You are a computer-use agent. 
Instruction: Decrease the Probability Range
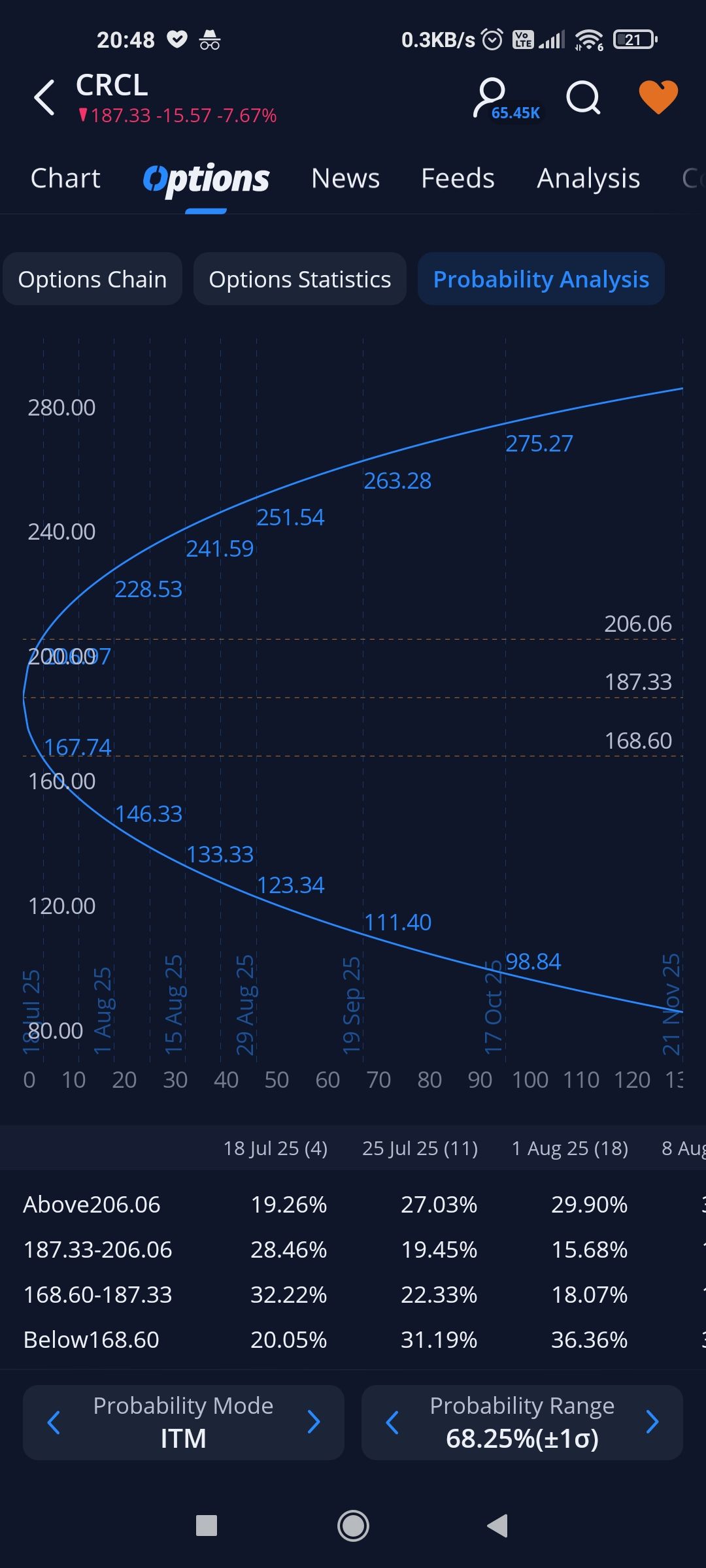tap(392, 1422)
